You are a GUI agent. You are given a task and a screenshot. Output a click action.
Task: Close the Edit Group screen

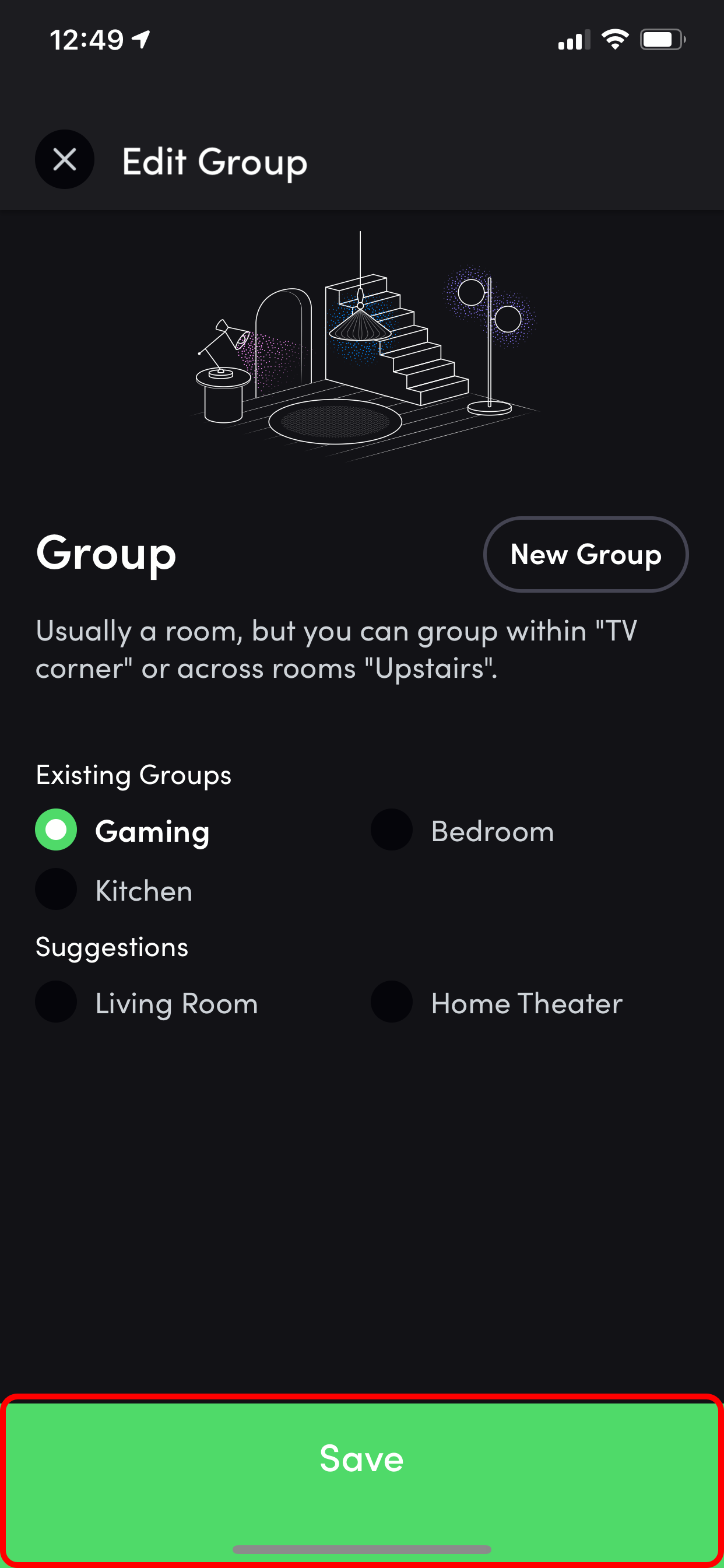click(x=65, y=159)
